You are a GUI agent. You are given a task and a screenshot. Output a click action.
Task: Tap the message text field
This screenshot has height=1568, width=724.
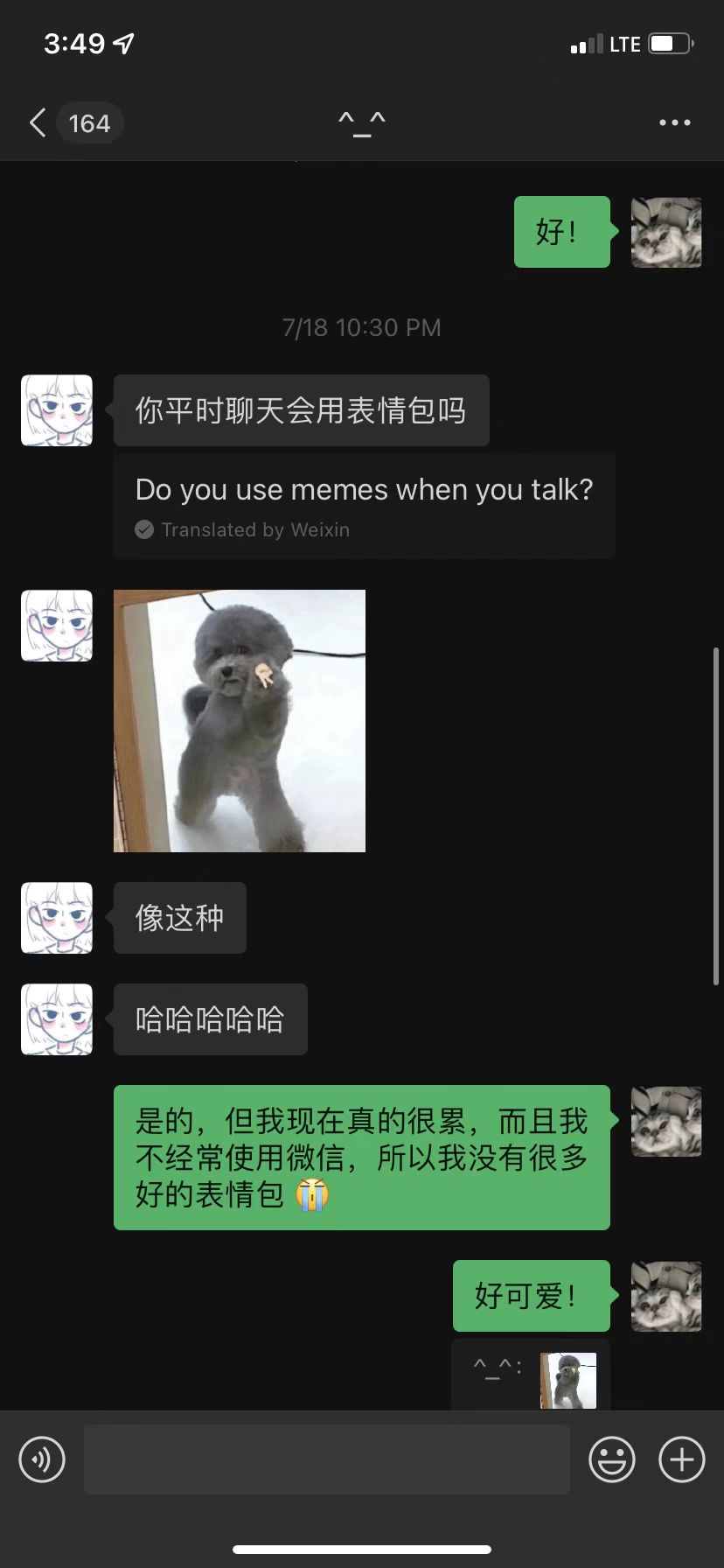[326, 1459]
